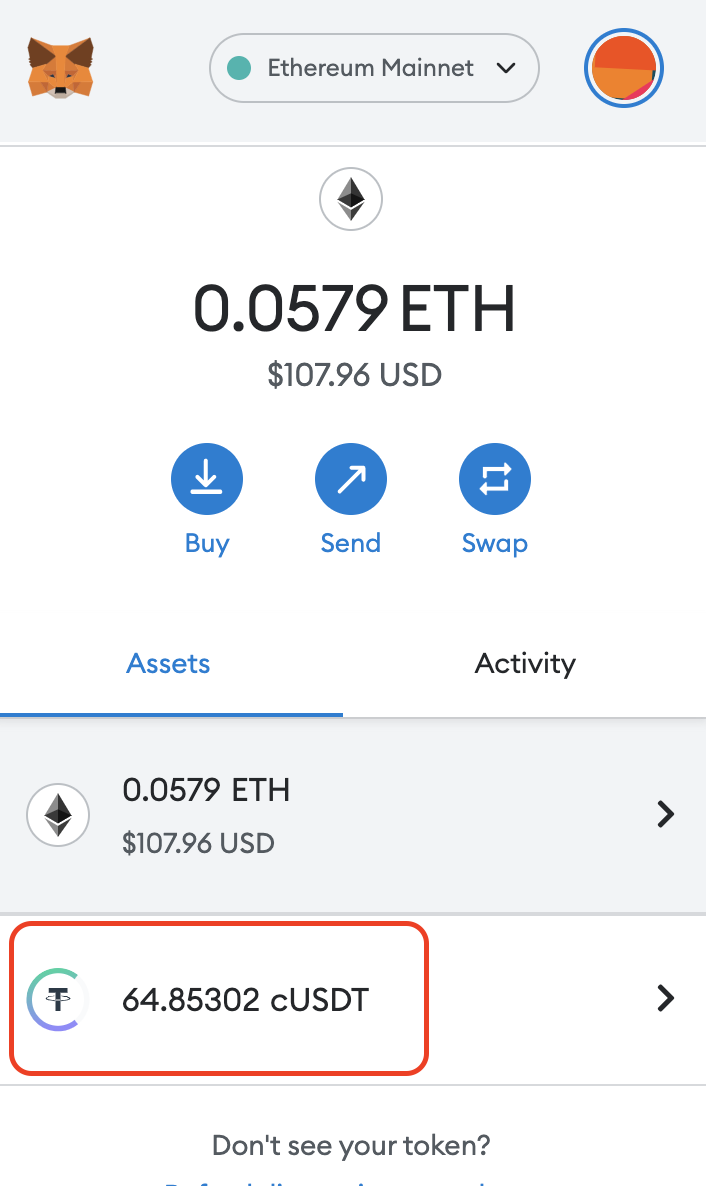Image resolution: width=706 pixels, height=1186 pixels.
Task: Open the Ethereum Mainnet network dropdown
Action: click(x=374, y=68)
